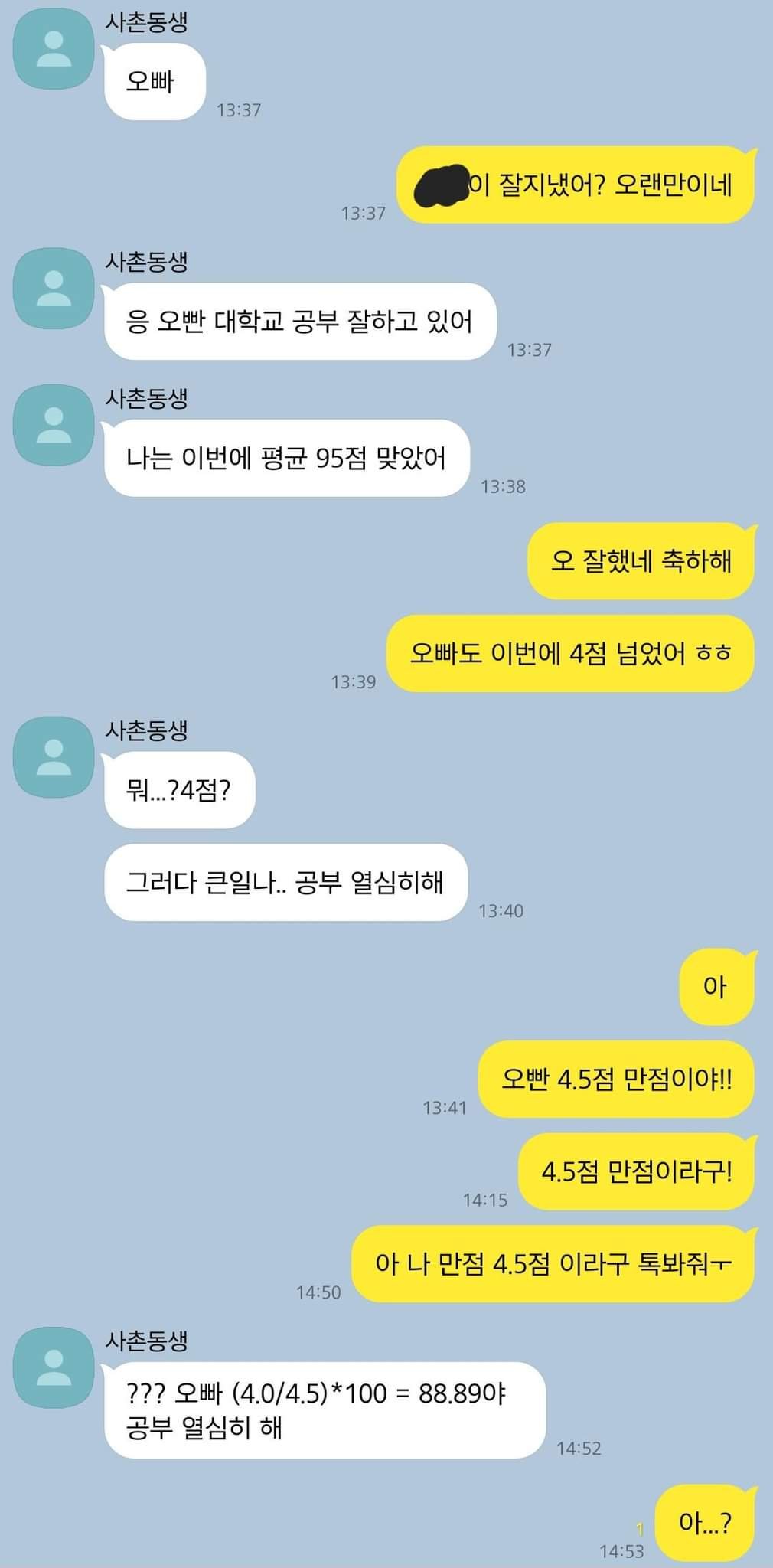Screen dimensions: 773x1568
Task: Tap 사촌동생's avatar beside the '88.89야' message
Action: [x=54, y=1368]
